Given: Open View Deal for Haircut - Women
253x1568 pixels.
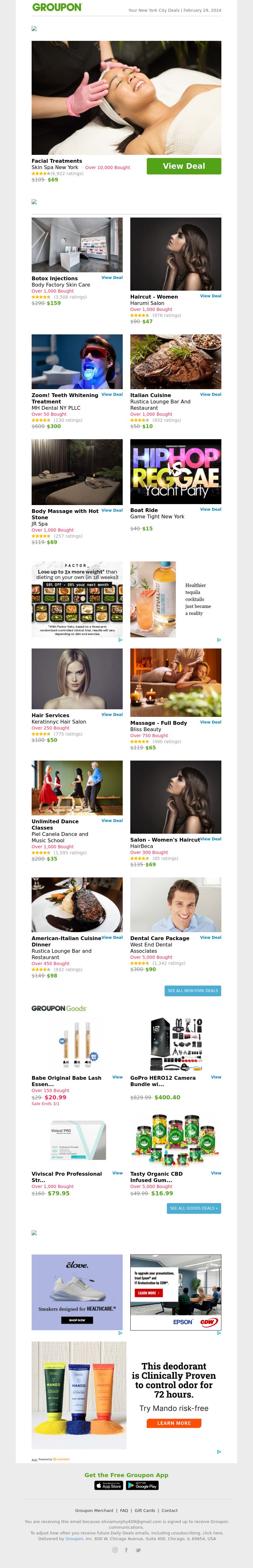Looking at the screenshot, I should (210, 296).
